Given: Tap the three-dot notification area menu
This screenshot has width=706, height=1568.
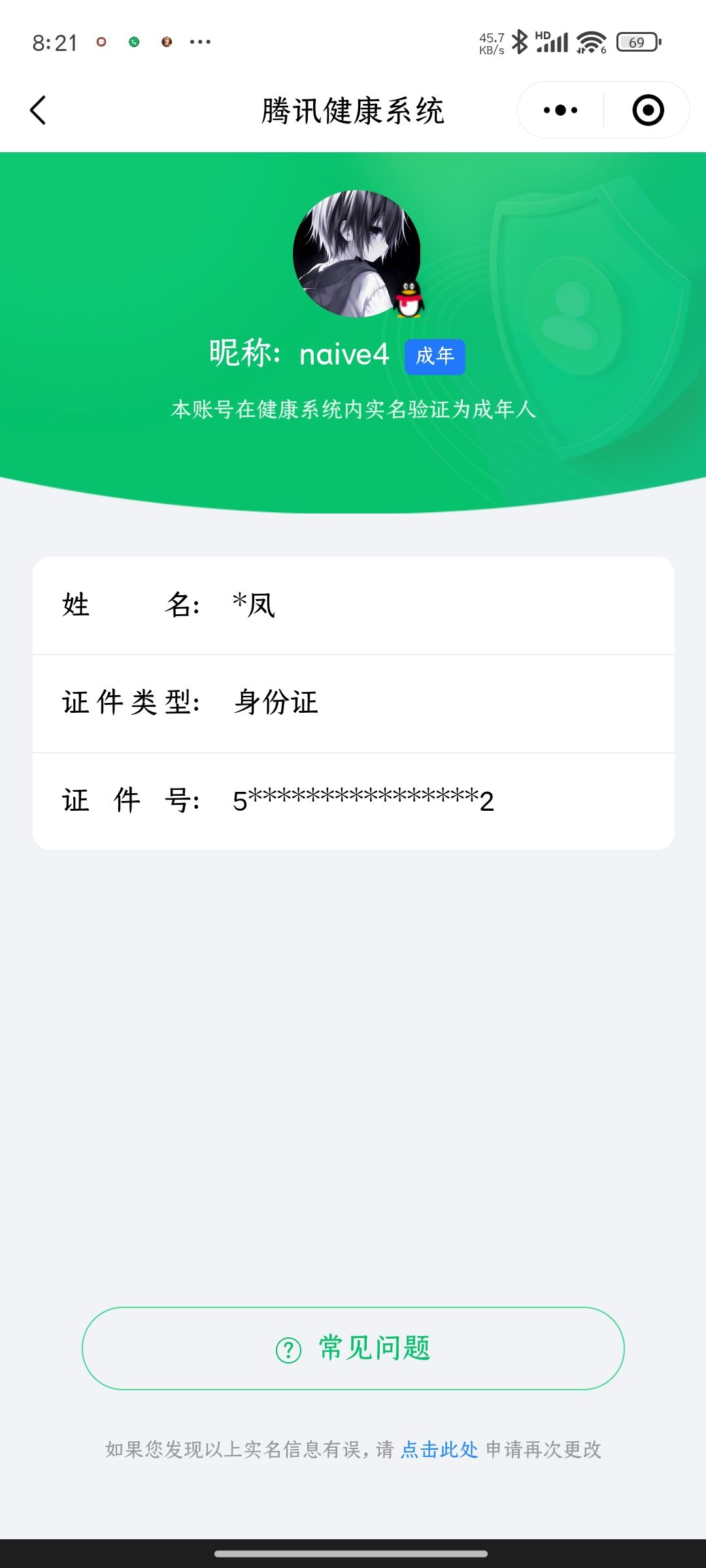Looking at the screenshot, I should coord(201,41).
